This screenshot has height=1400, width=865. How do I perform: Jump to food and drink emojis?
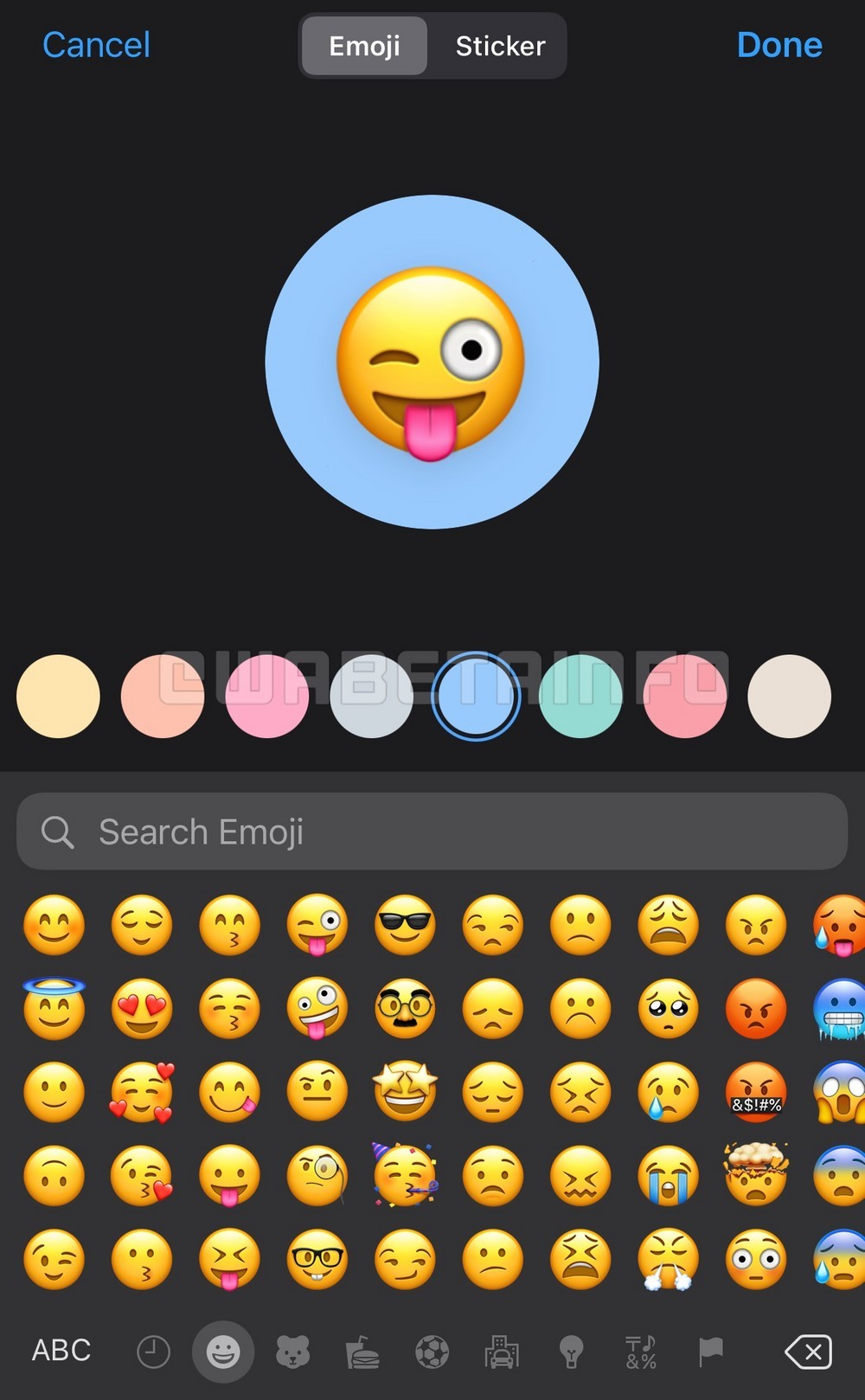[362, 1352]
